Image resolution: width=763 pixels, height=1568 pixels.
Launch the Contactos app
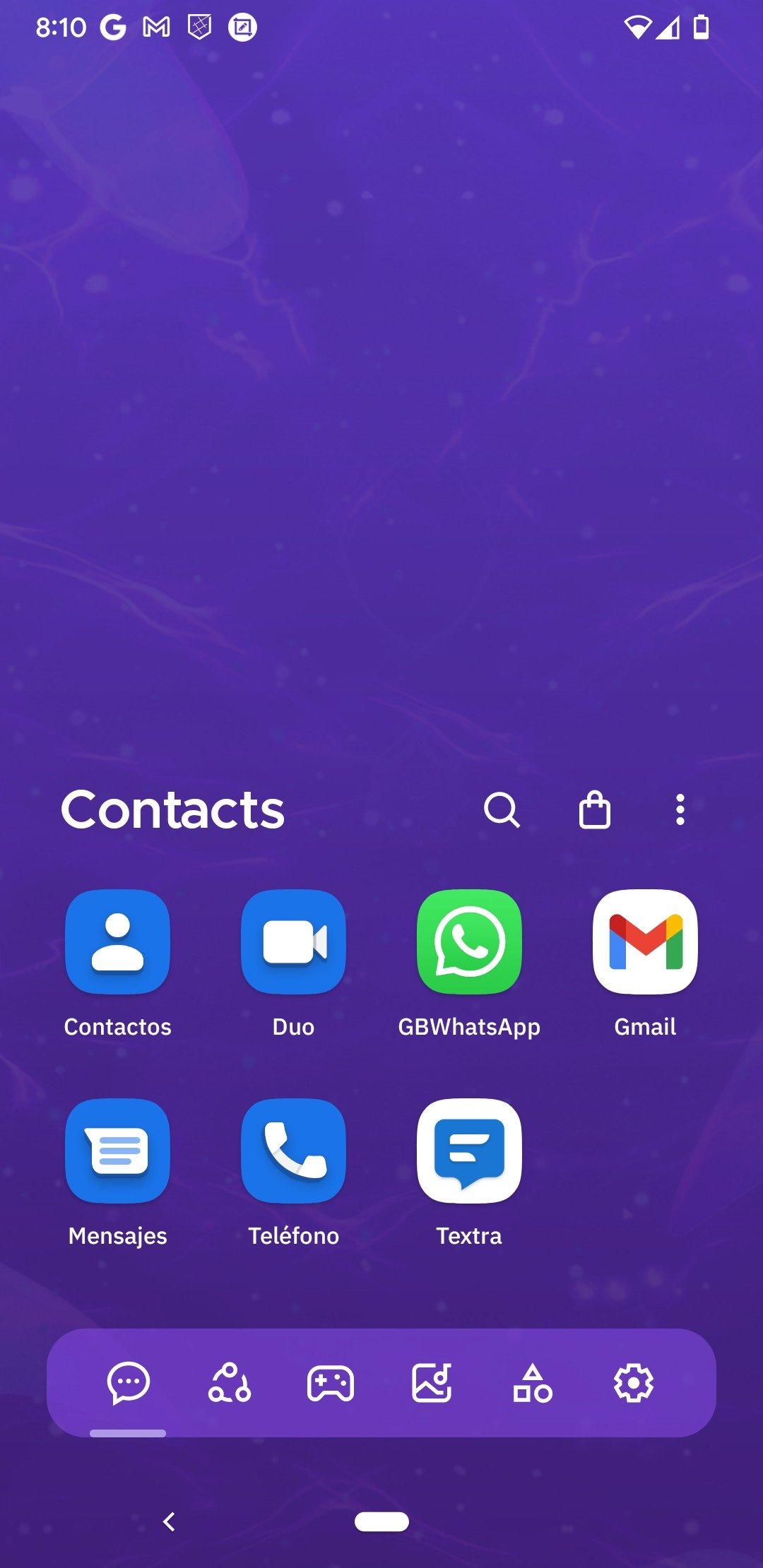coord(117,942)
